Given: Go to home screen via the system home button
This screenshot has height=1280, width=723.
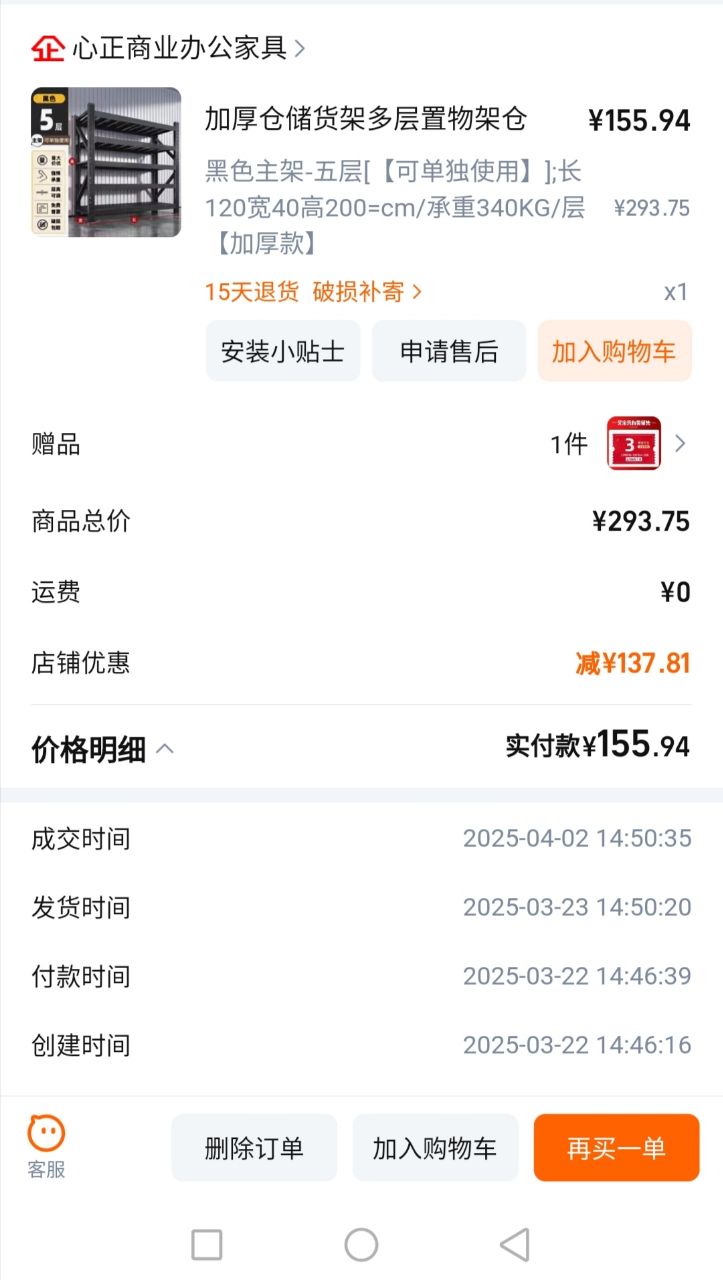Looking at the screenshot, I should click(x=361, y=1245).
